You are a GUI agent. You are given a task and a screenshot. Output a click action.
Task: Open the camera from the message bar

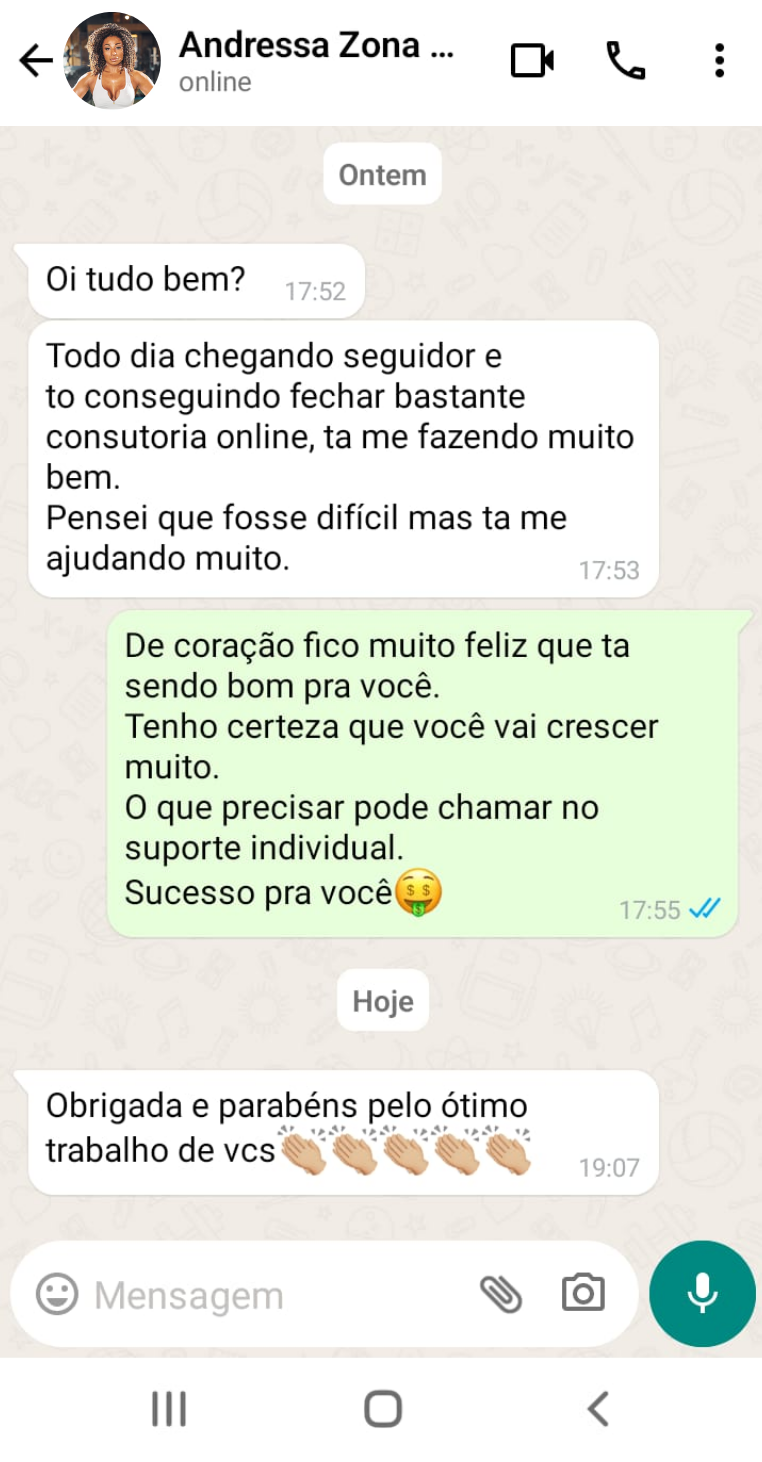click(x=583, y=1294)
